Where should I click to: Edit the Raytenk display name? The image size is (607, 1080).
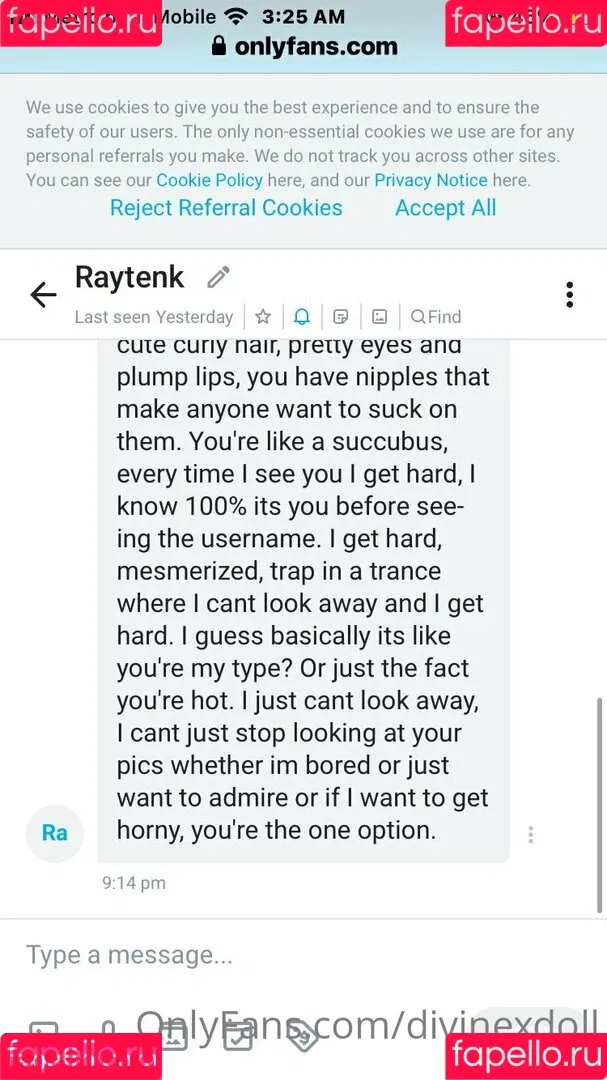[218, 277]
